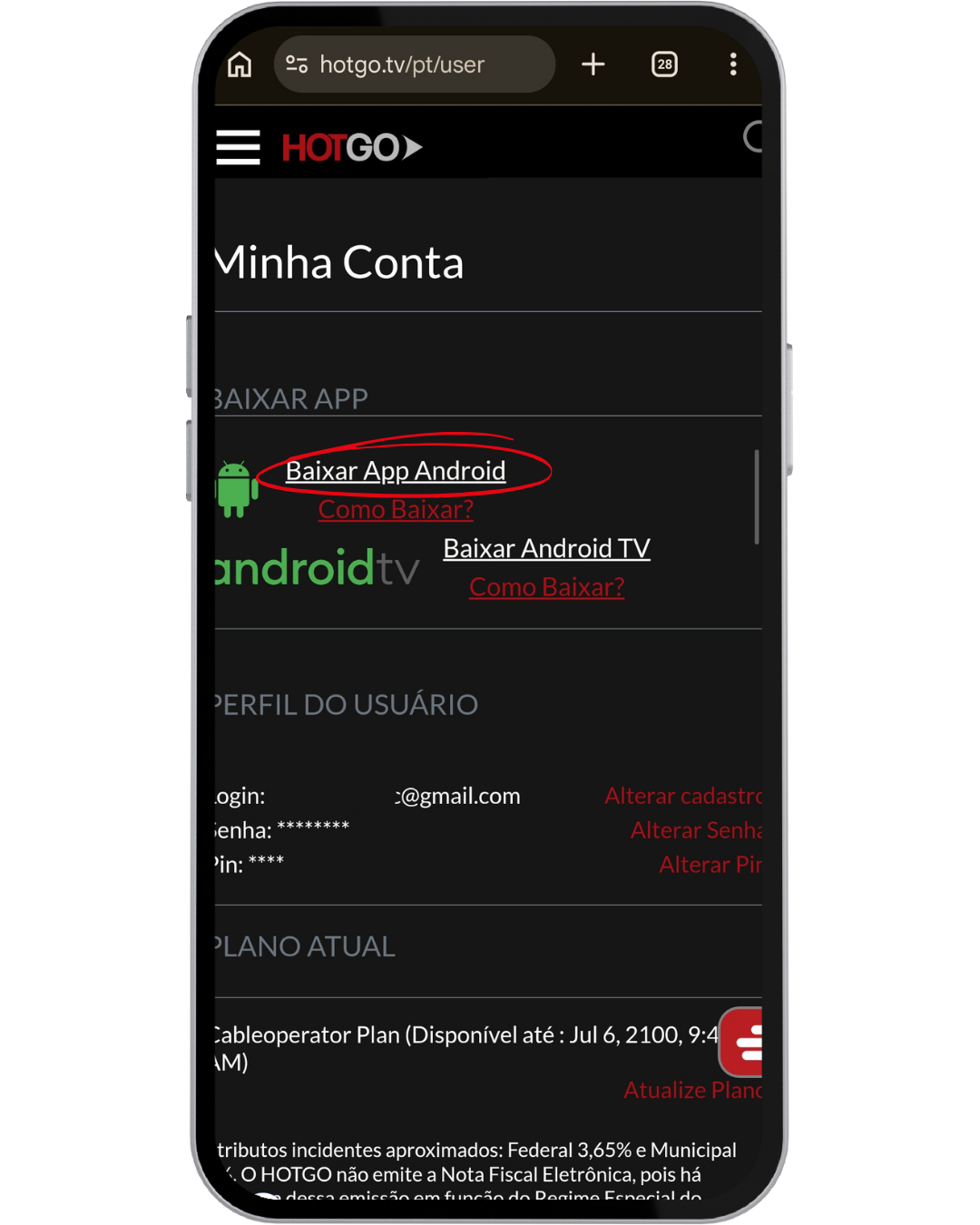Screen dimensions: 980x1225
Task: Show the open tabs switcher
Action: point(664,64)
